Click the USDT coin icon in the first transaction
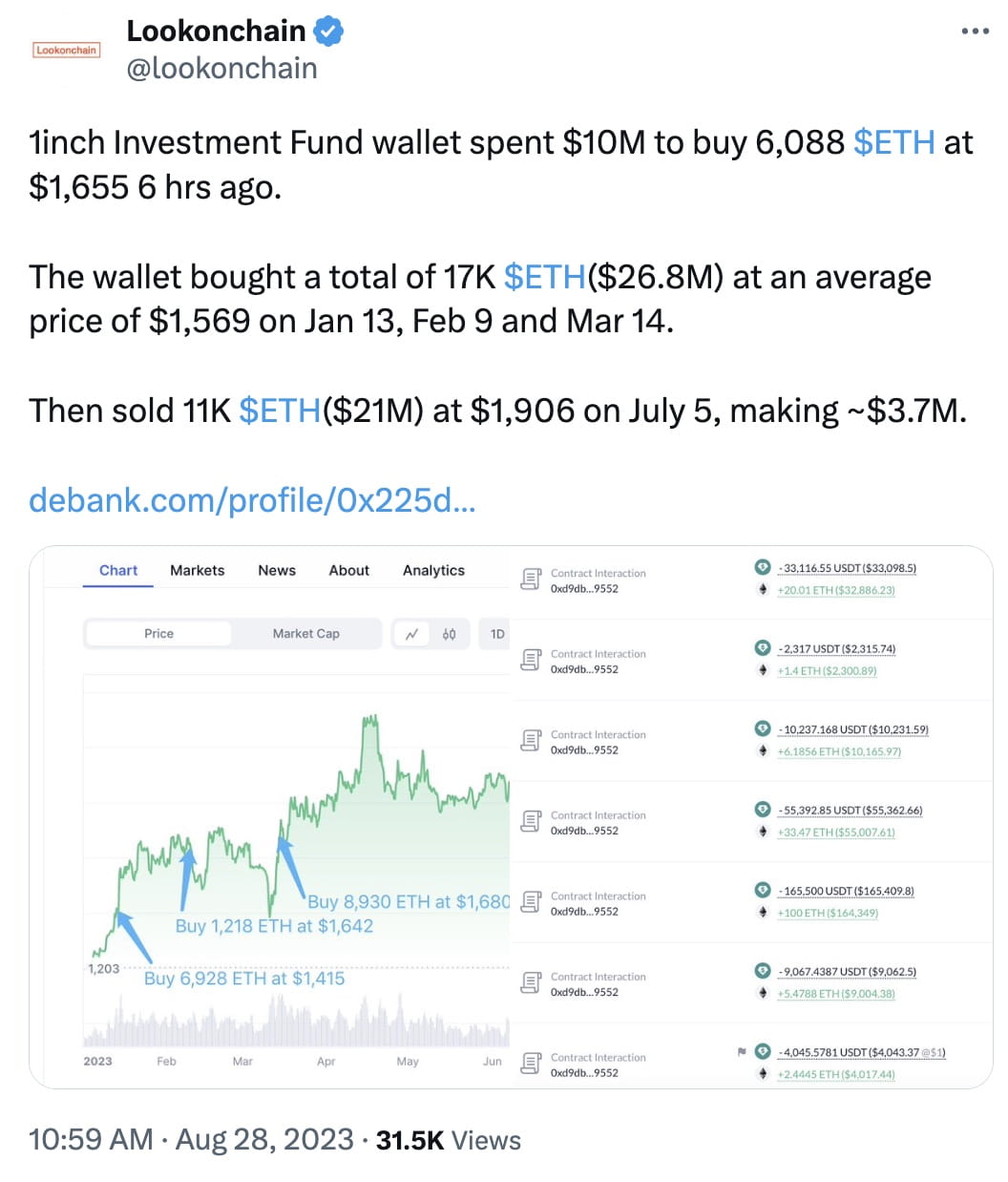The width and height of the screenshot is (1008, 1182). 763,567
